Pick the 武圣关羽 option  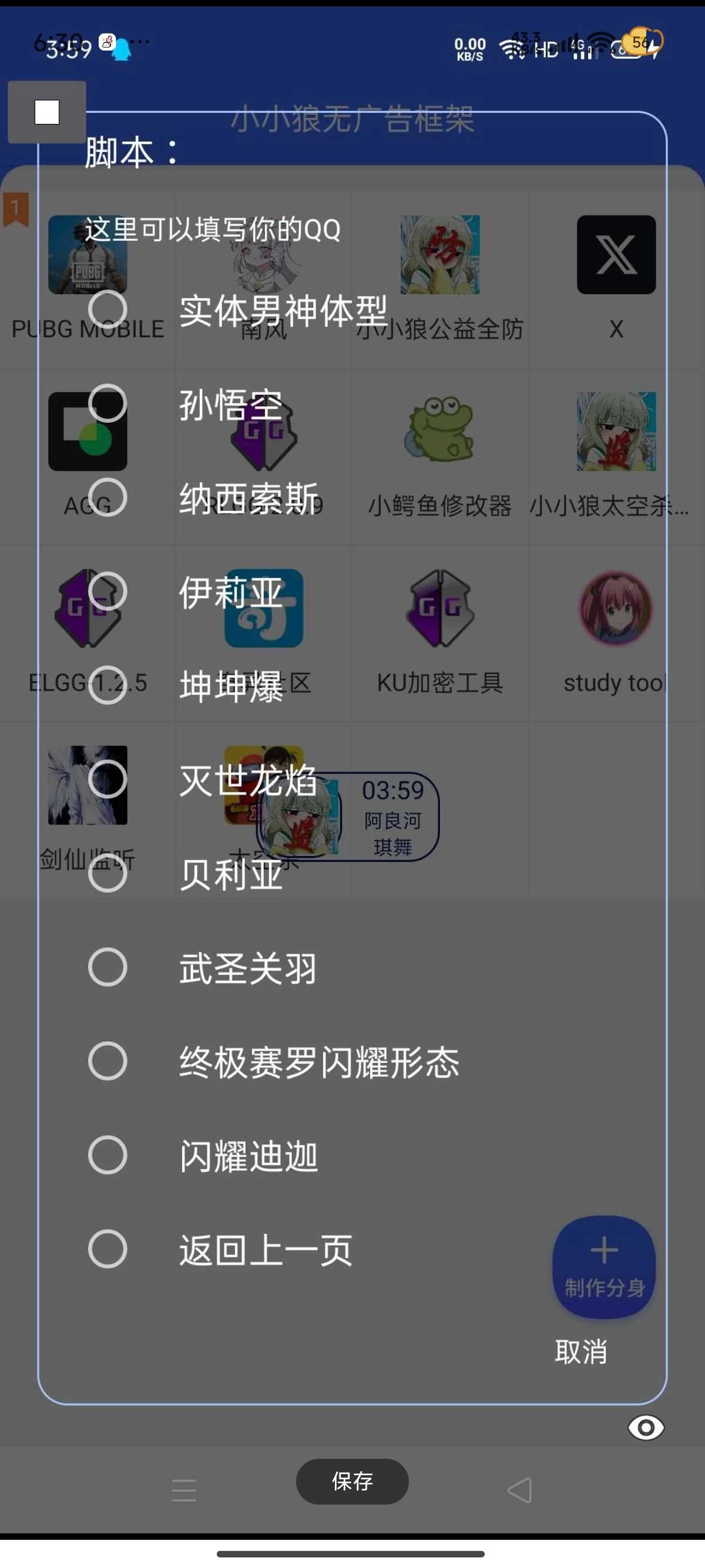(x=108, y=967)
